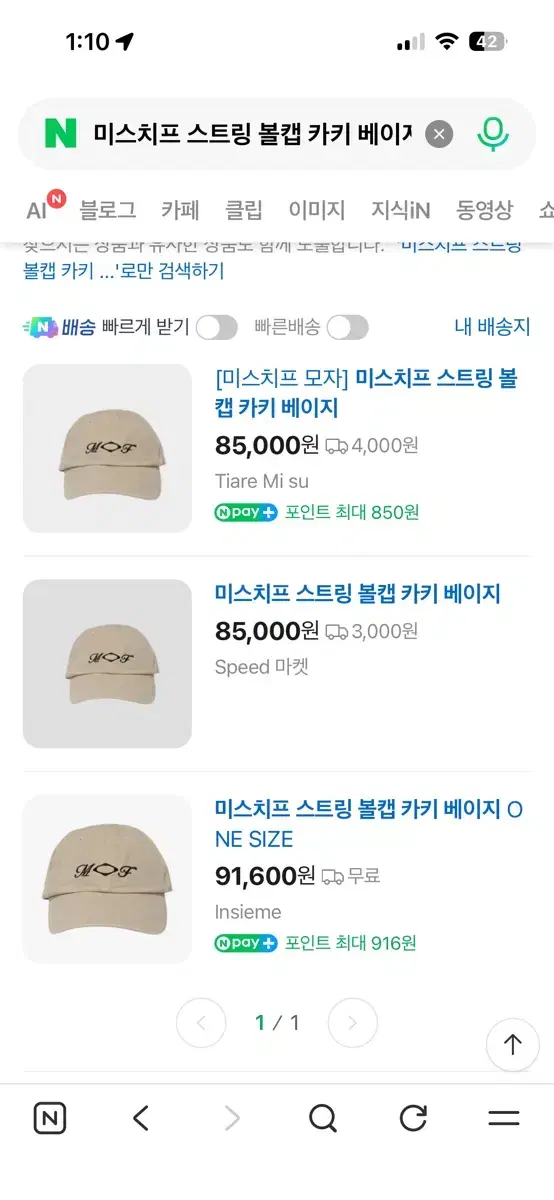This screenshot has height=1200, width=554.
Task: Go back in the browser toolbar
Action: [x=141, y=1118]
